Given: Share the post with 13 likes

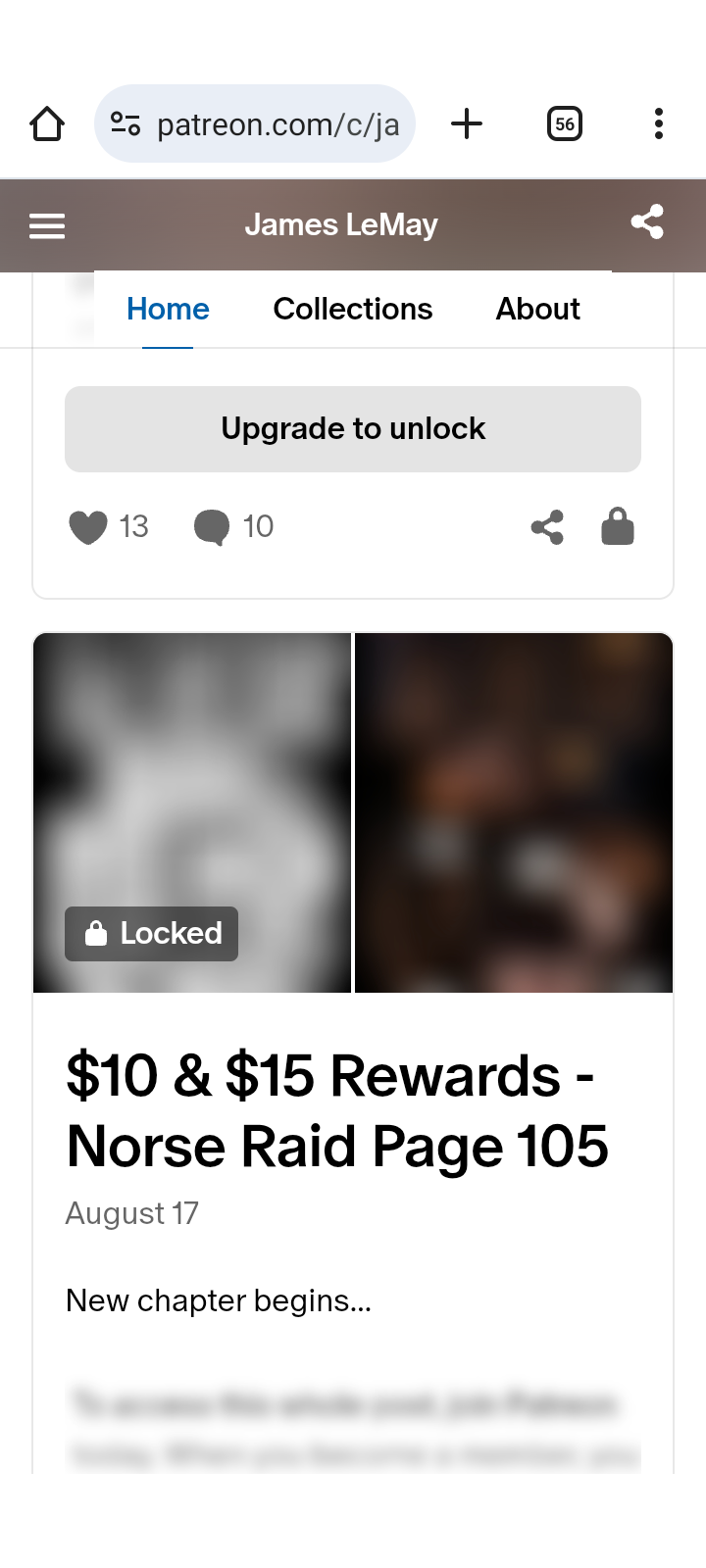Looking at the screenshot, I should [x=547, y=527].
